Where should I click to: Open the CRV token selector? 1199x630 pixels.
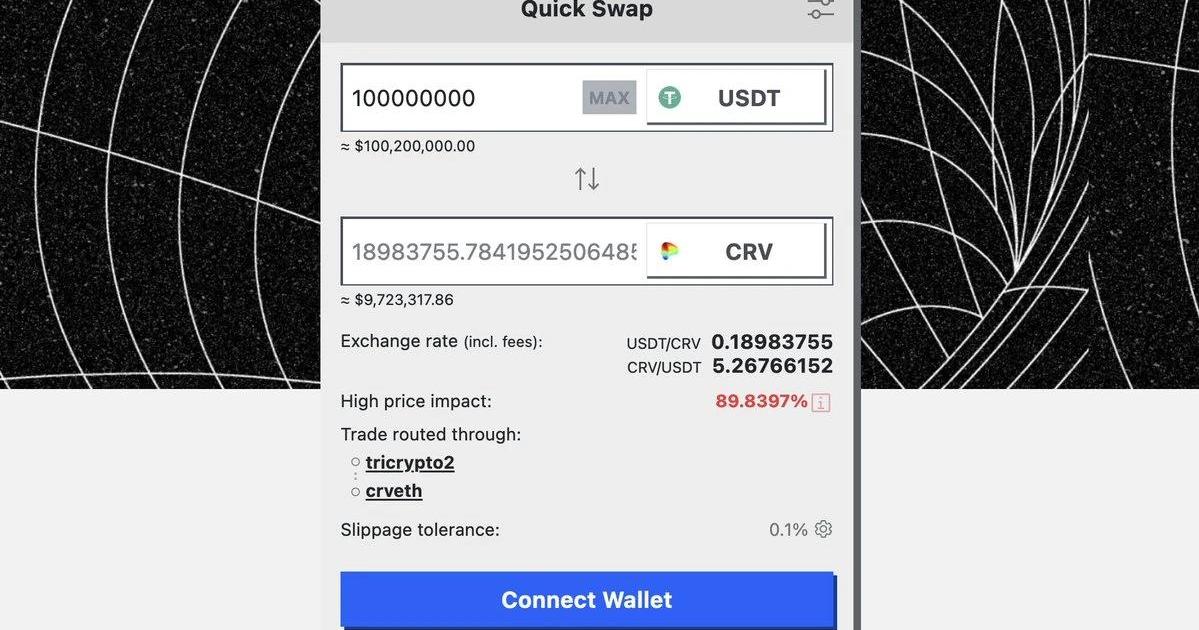[736, 251]
